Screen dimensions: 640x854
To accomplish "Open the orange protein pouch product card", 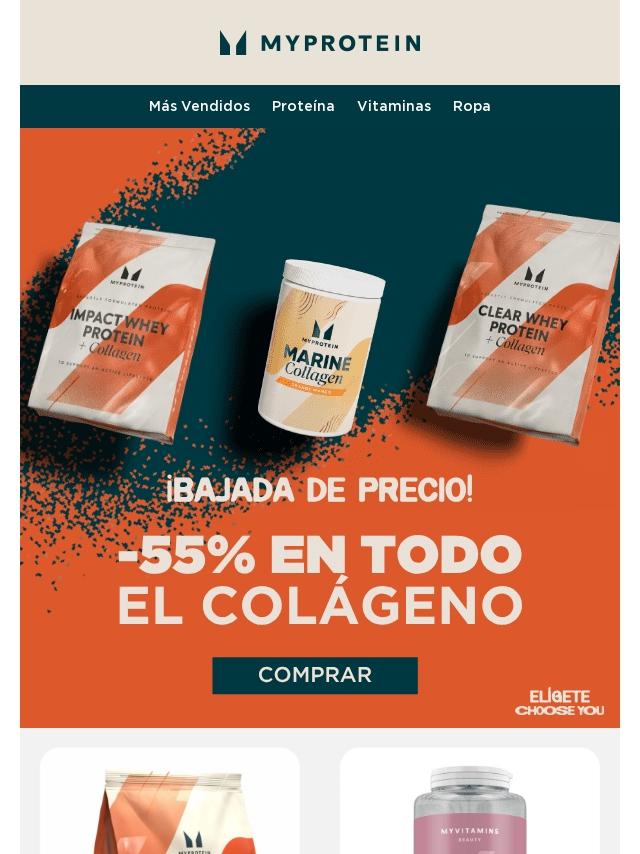I will click(x=170, y=803).
